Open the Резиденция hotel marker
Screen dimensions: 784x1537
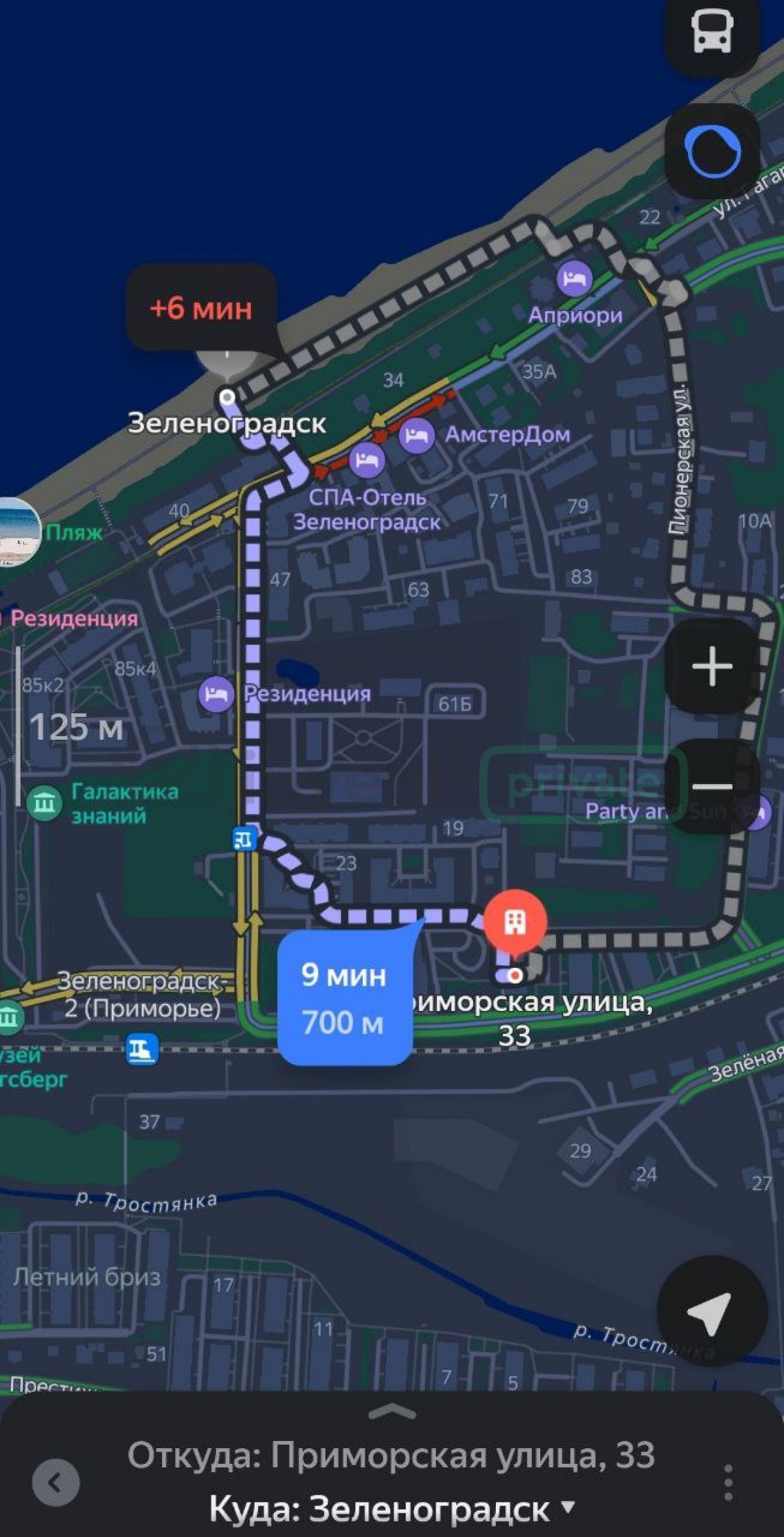pos(216,693)
